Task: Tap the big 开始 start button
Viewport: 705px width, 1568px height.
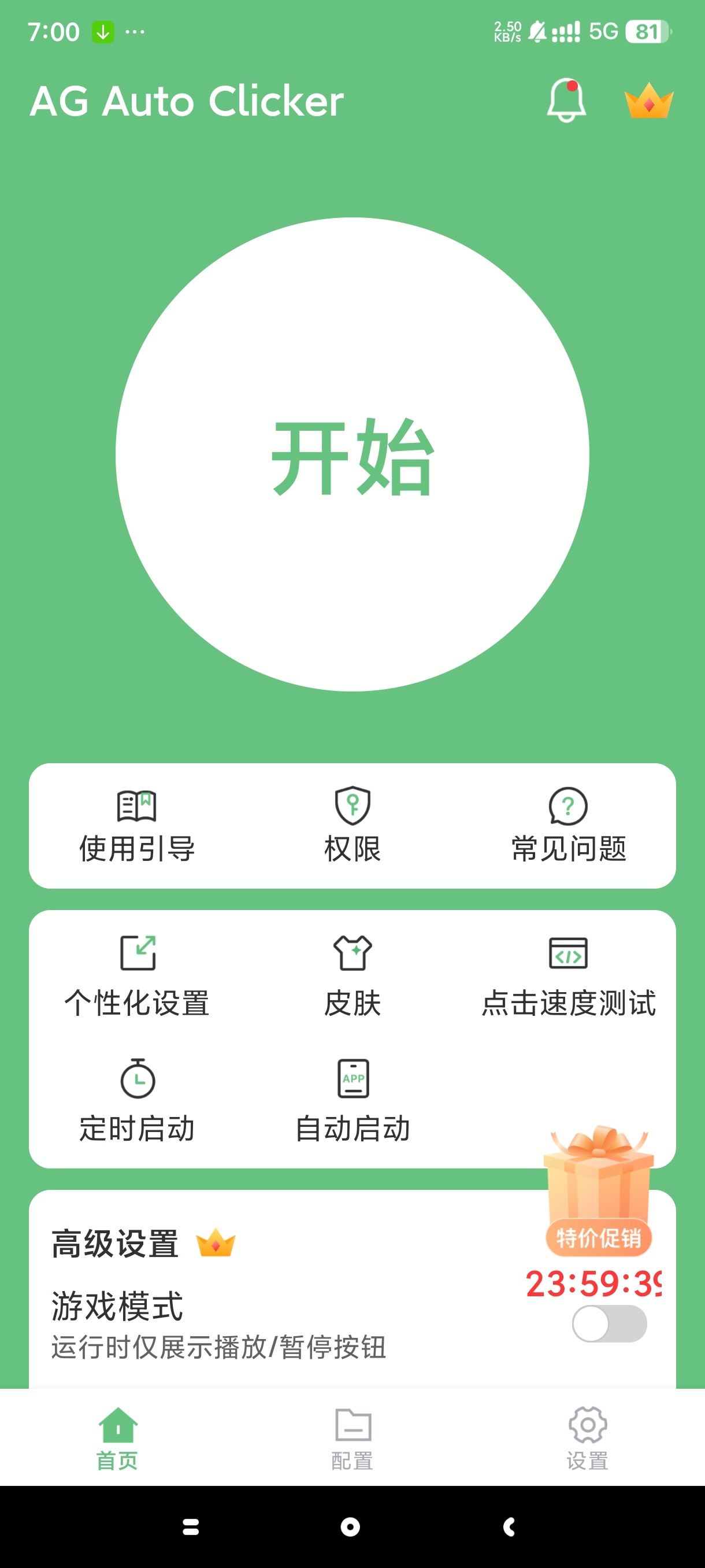Action: pyautogui.click(x=352, y=454)
